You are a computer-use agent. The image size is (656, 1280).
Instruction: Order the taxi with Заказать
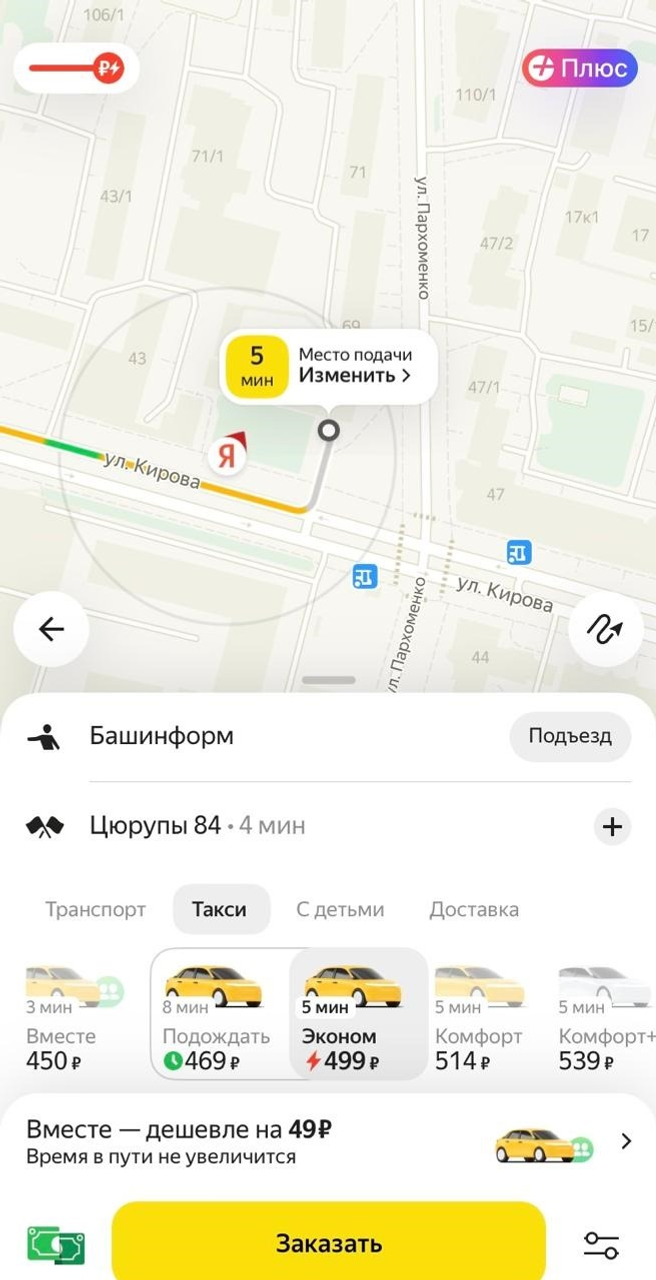[328, 1243]
